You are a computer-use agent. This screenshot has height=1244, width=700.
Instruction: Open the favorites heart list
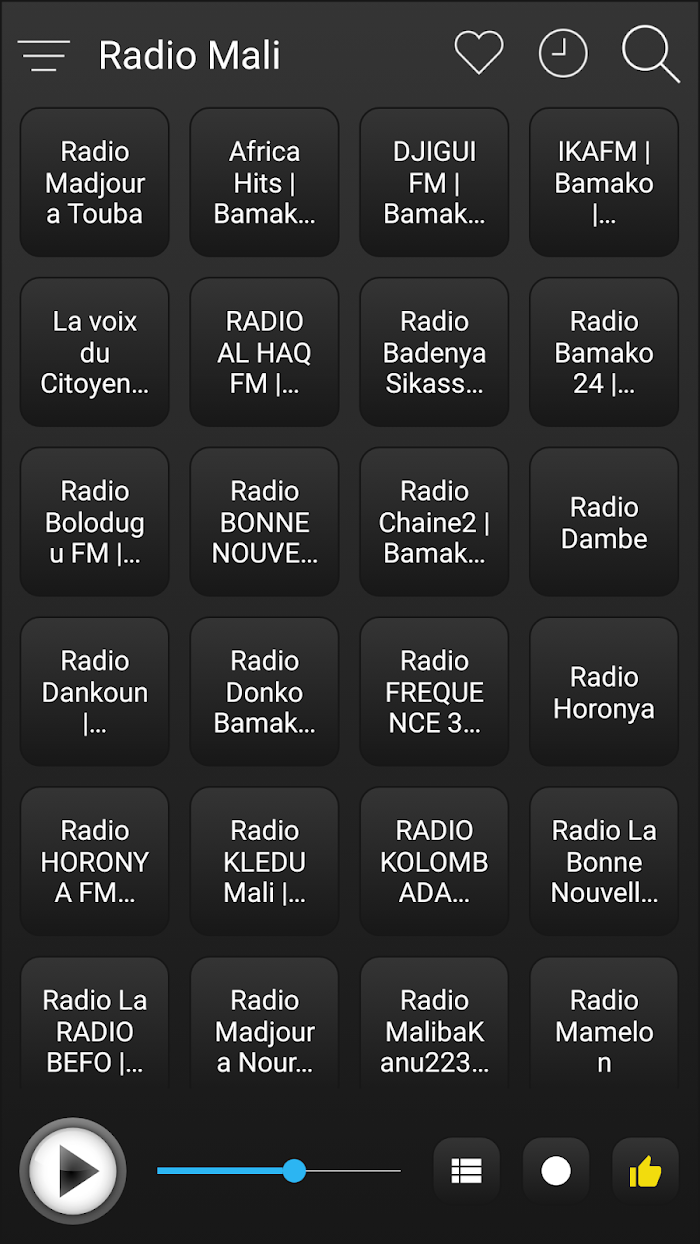point(479,53)
